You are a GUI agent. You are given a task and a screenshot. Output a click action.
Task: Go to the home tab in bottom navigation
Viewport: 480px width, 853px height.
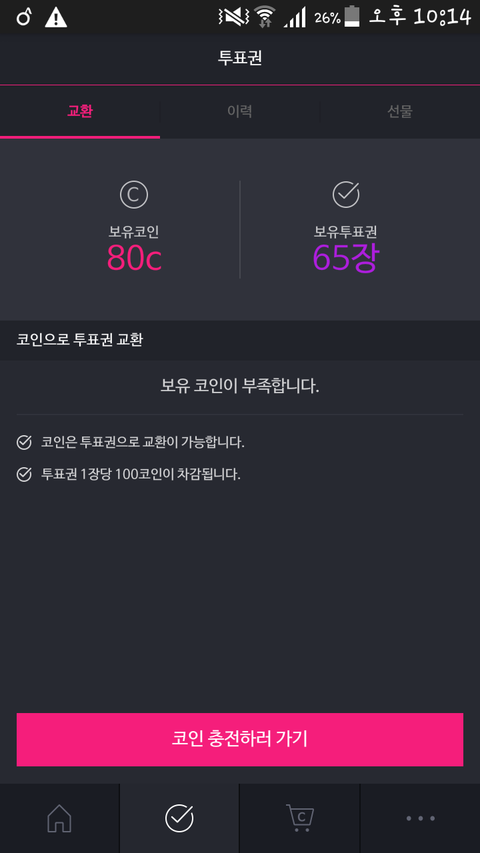(59, 818)
